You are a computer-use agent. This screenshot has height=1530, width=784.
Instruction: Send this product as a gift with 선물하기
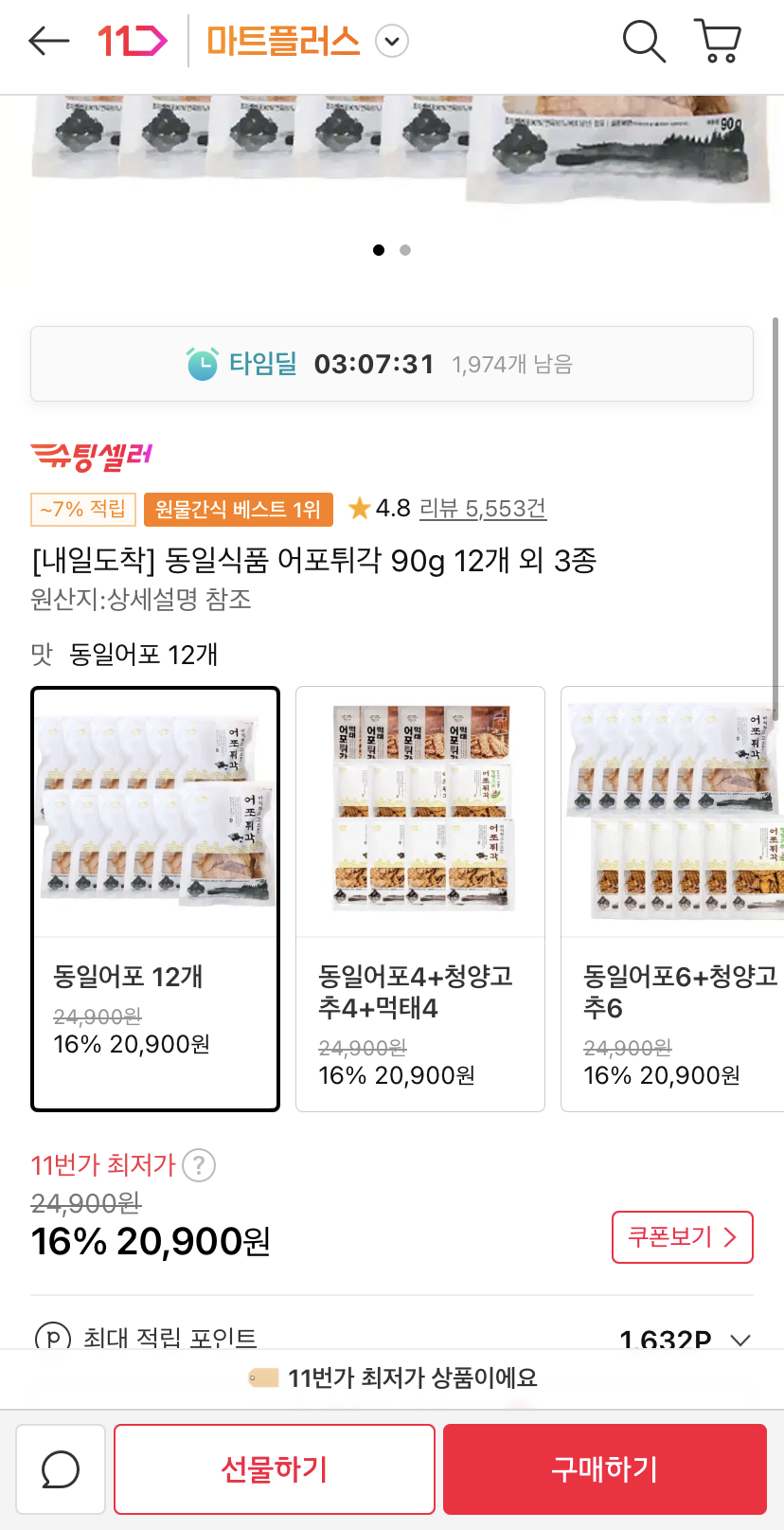275,1469
